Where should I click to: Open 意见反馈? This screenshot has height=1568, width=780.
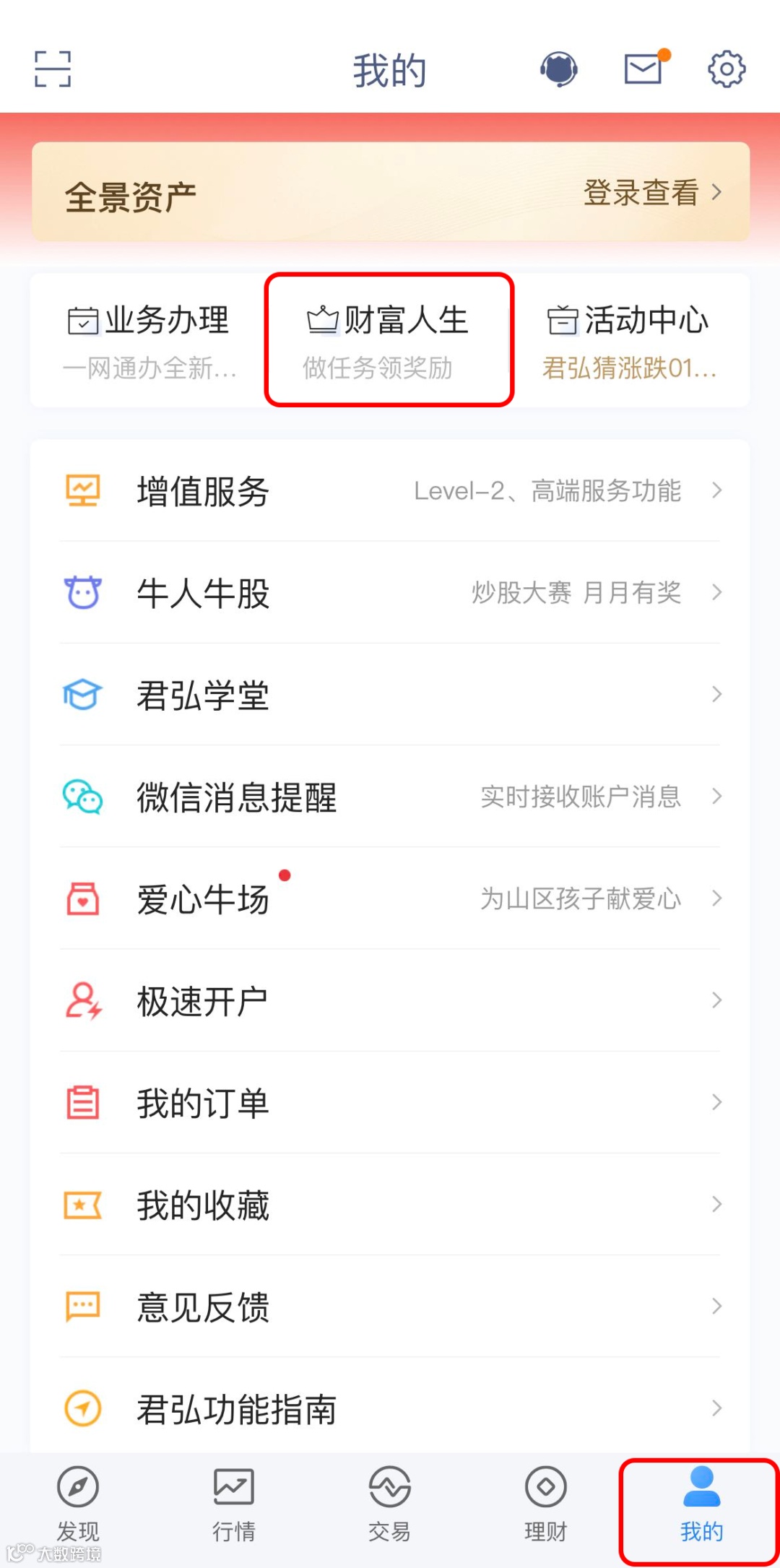point(390,1307)
